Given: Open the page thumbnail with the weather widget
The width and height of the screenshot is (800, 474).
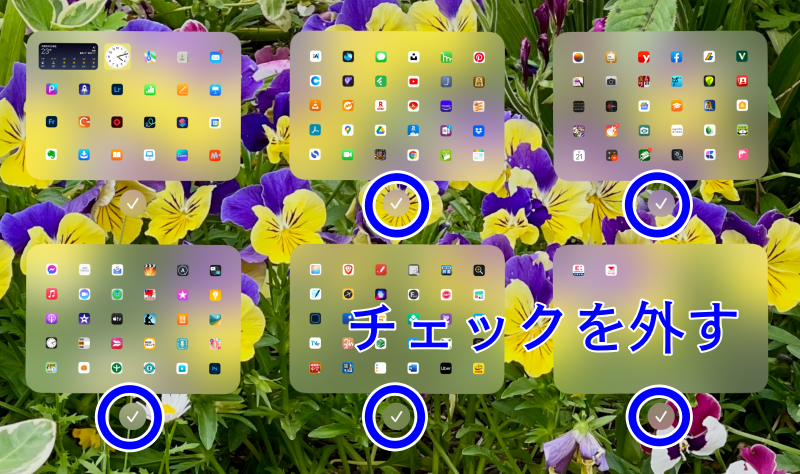Looking at the screenshot, I should click(133, 106).
